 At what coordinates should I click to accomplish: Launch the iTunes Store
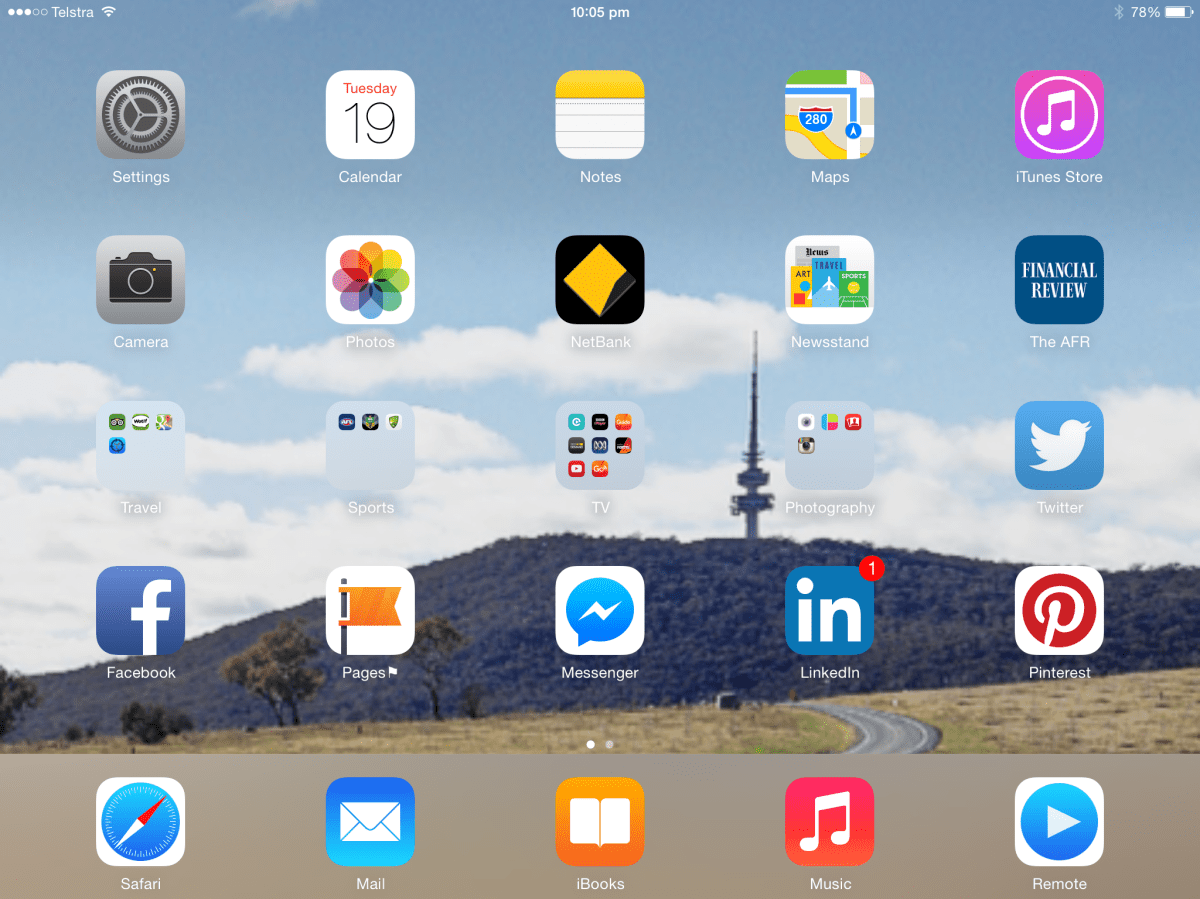(x=1059, y=115)
